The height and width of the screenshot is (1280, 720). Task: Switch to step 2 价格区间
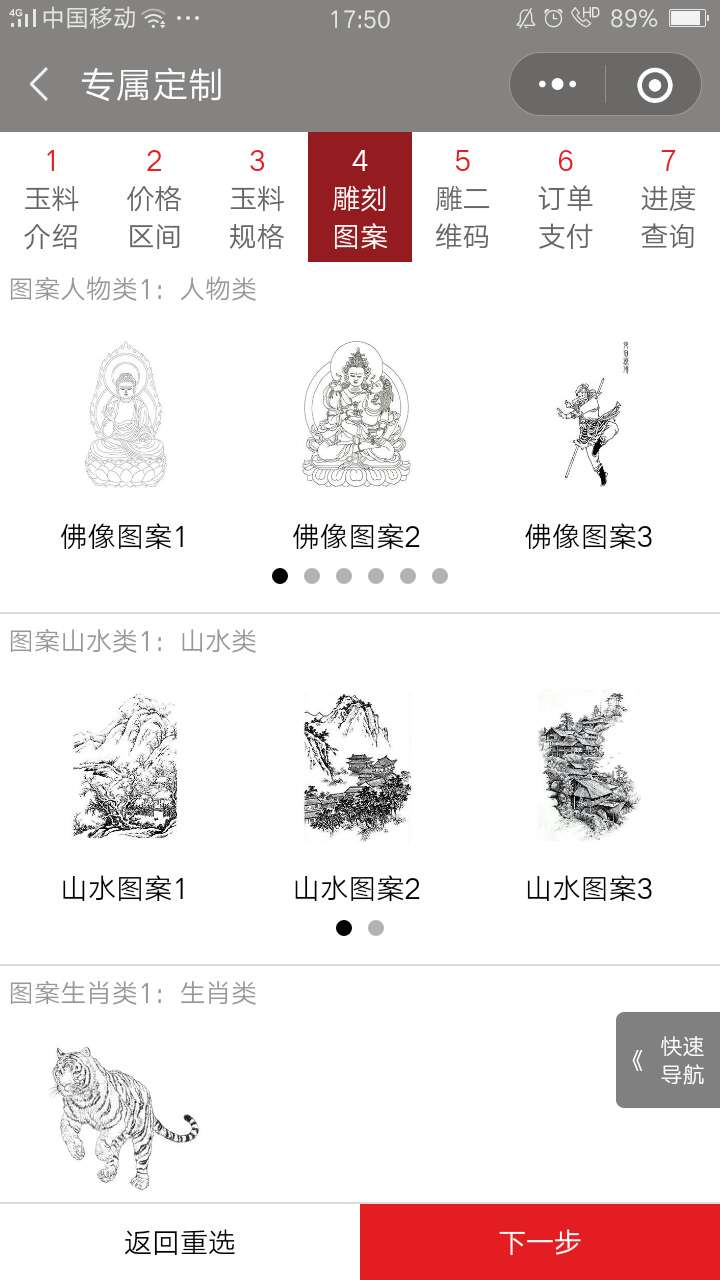point(154,198)
